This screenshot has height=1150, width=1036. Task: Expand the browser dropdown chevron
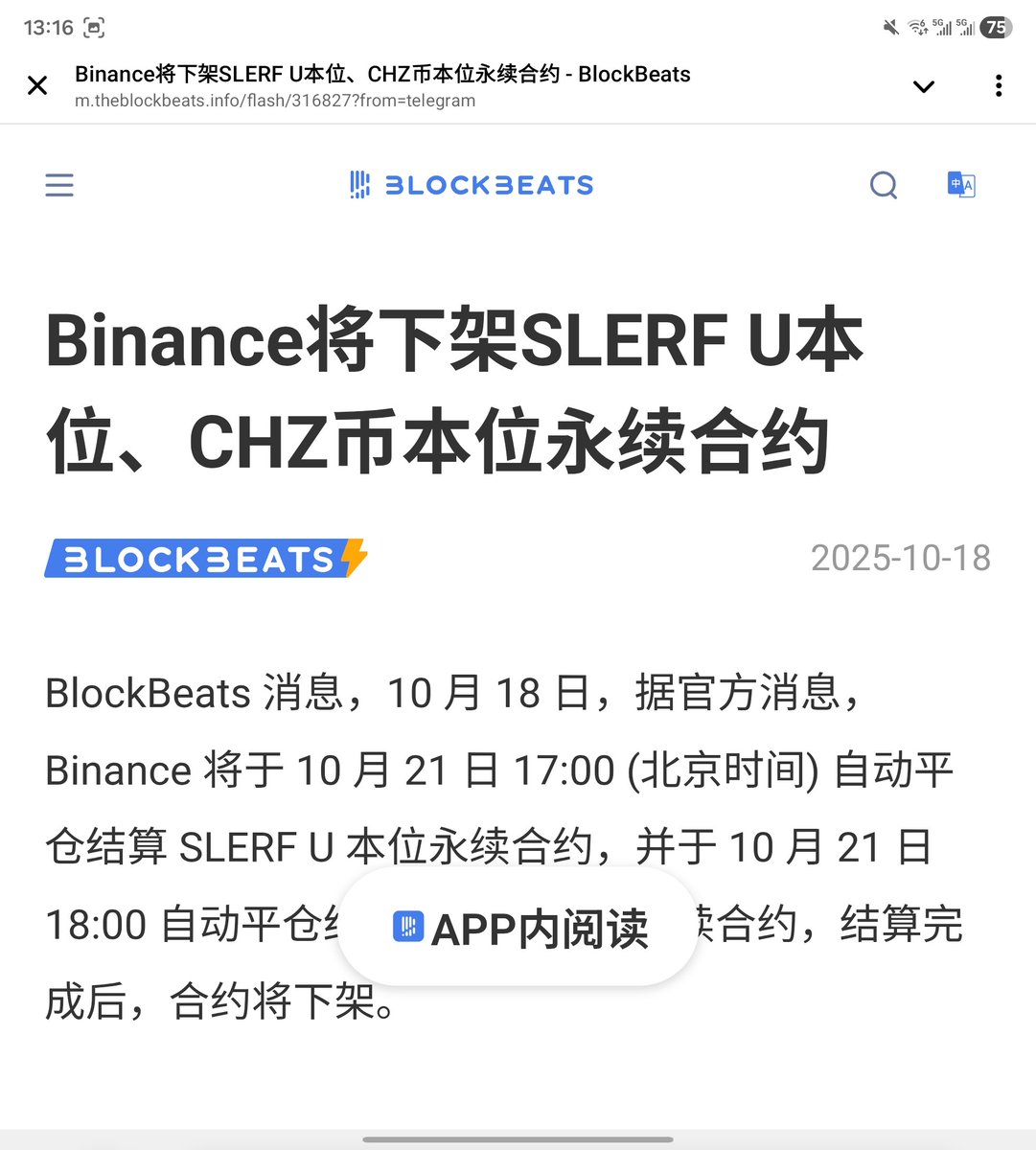(x=923, y=86)
